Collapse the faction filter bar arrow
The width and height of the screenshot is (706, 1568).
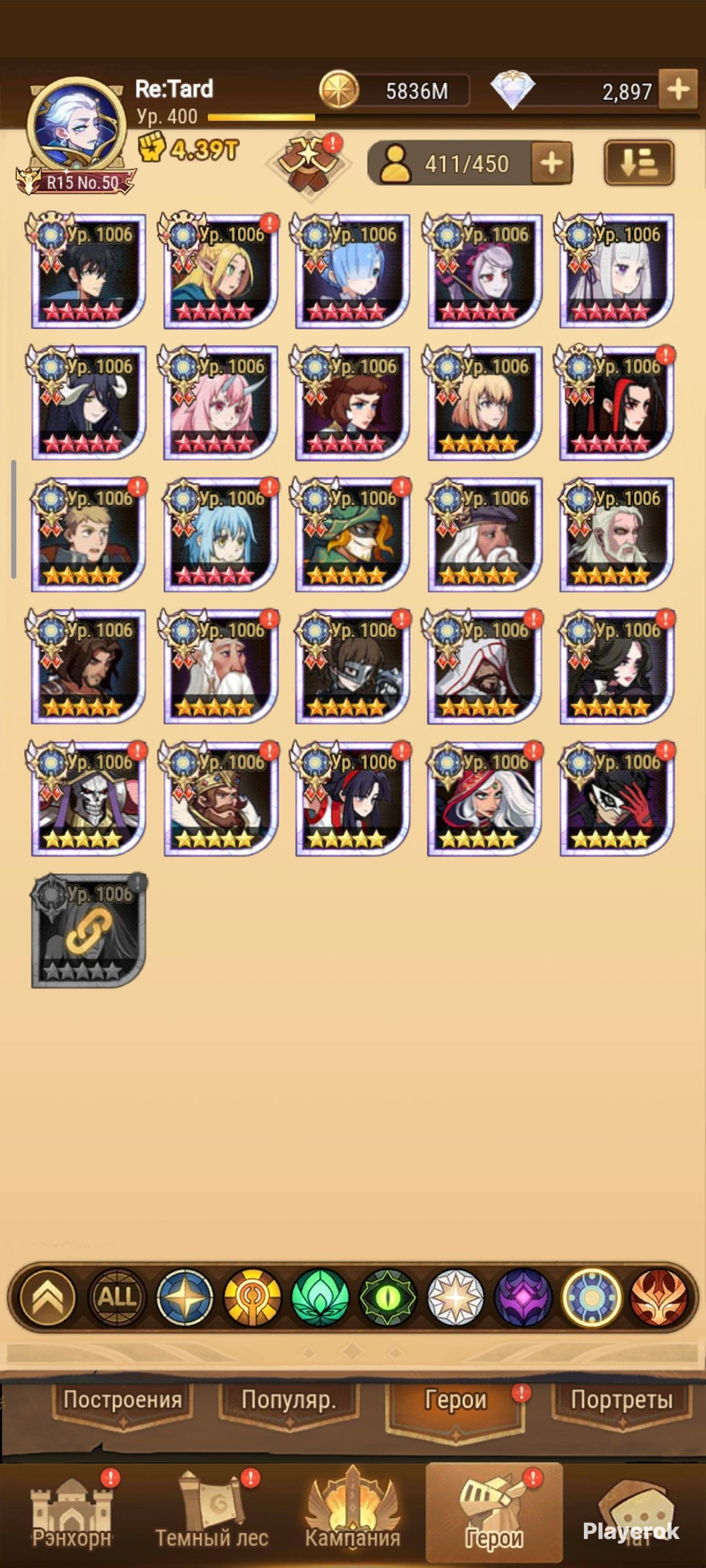coord(48,1297)
